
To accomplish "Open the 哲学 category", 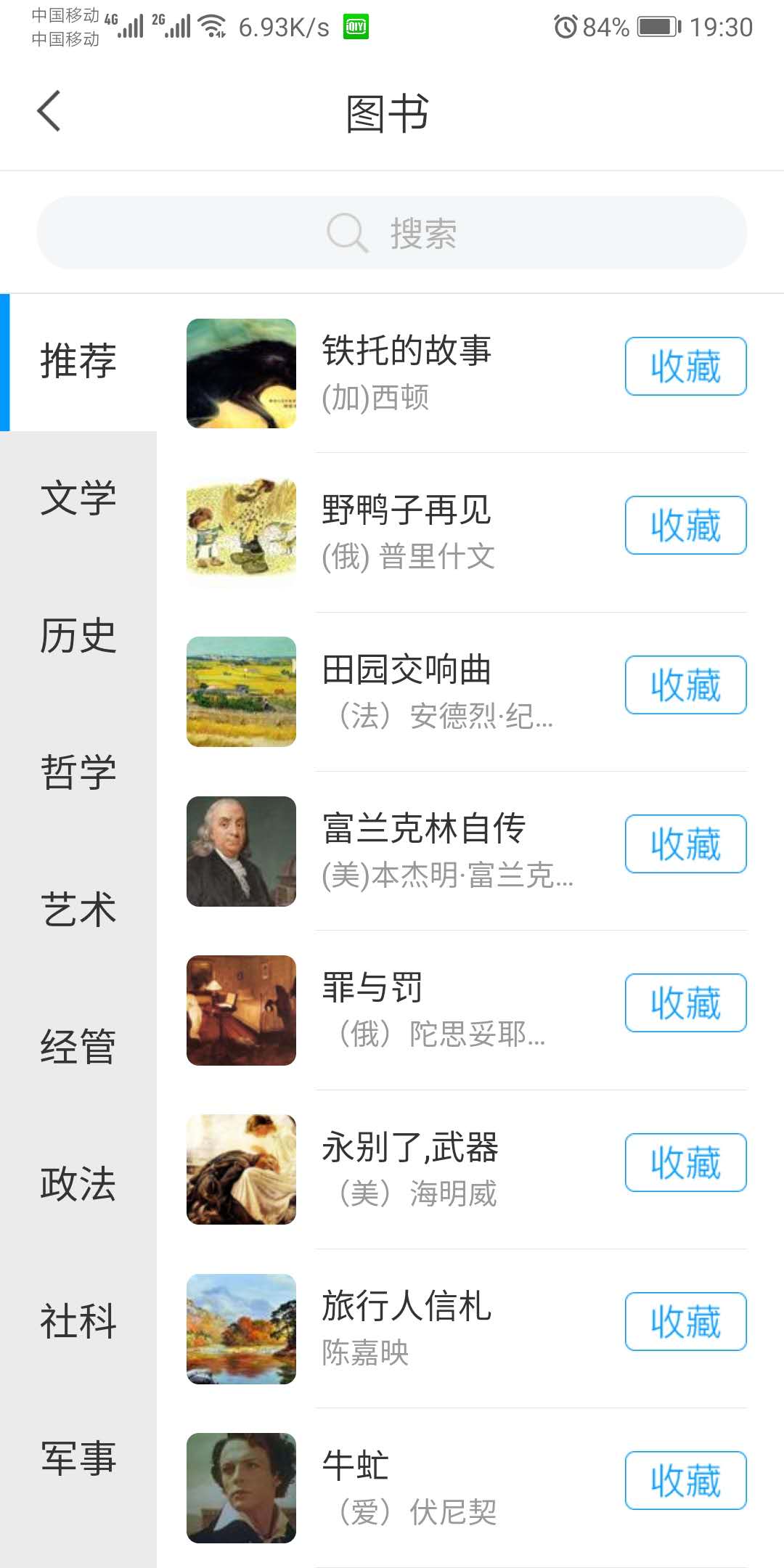I will [x=78, y=772].
